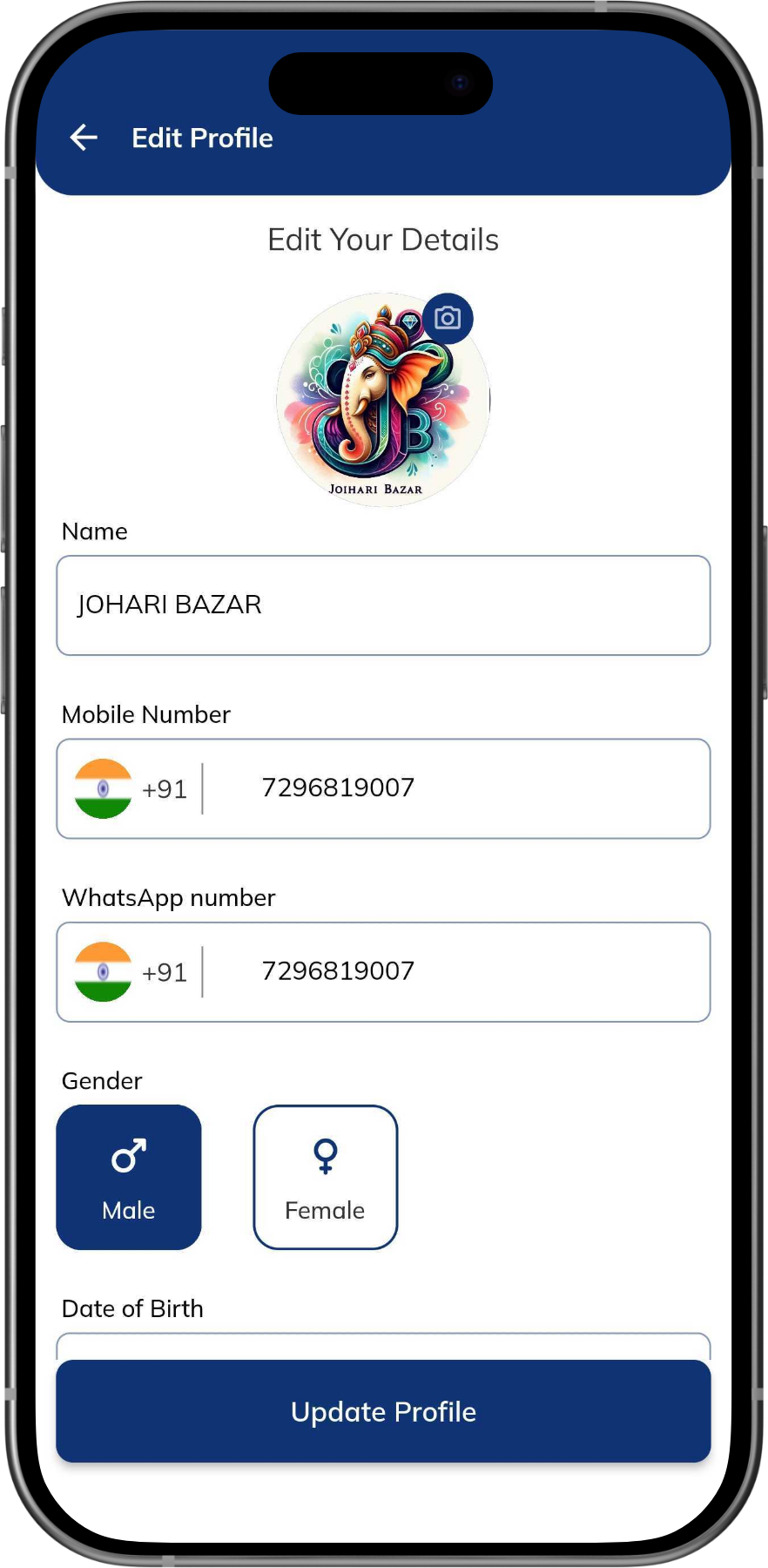Open country code picker for WhatsApp number
Screen dimensions: 768x1568
[x=131, y=972]
